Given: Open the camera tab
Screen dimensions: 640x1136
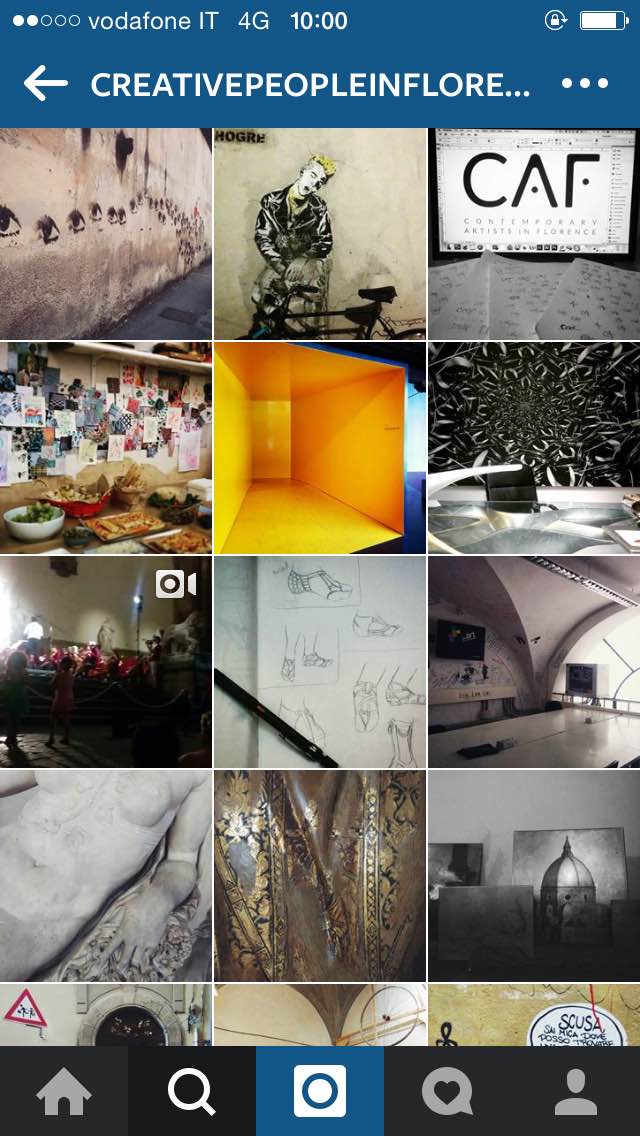Looking at the screenshot, I should point(320,1091).
